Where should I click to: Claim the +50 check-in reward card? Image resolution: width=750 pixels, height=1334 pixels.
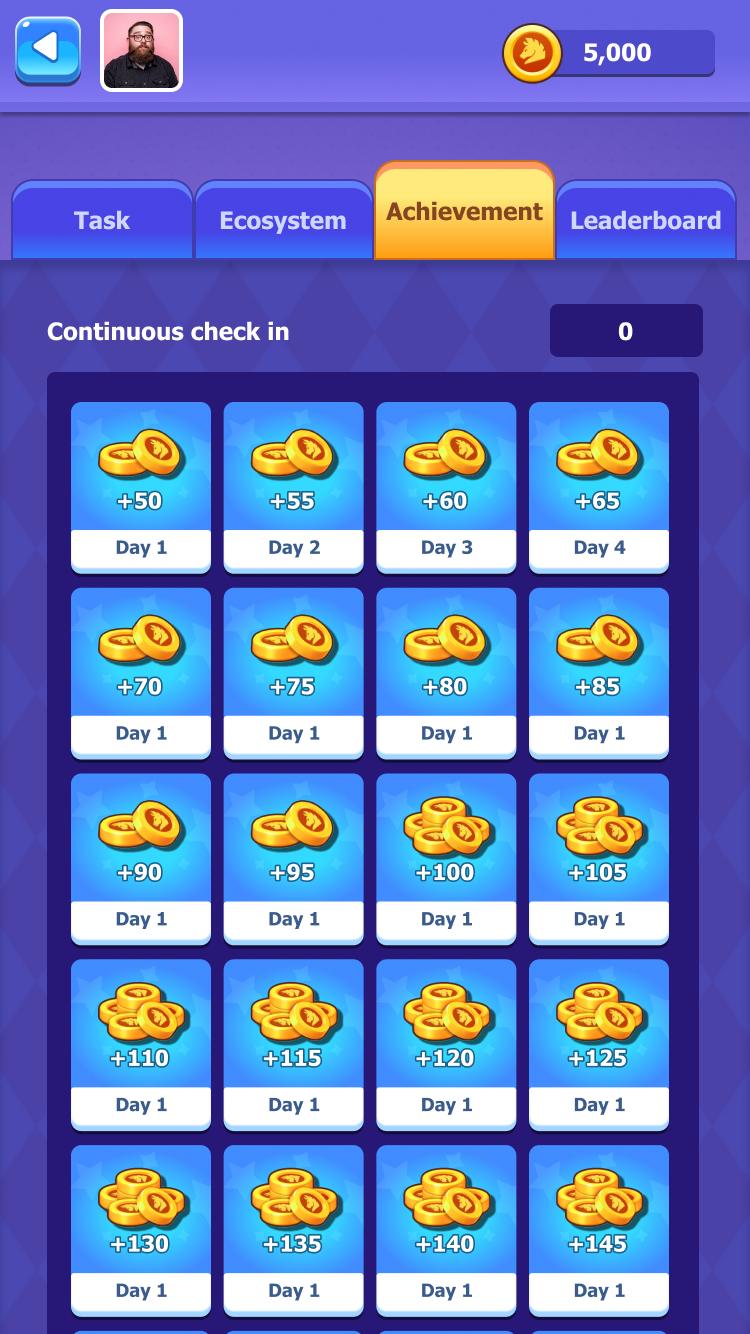point(141,486)
